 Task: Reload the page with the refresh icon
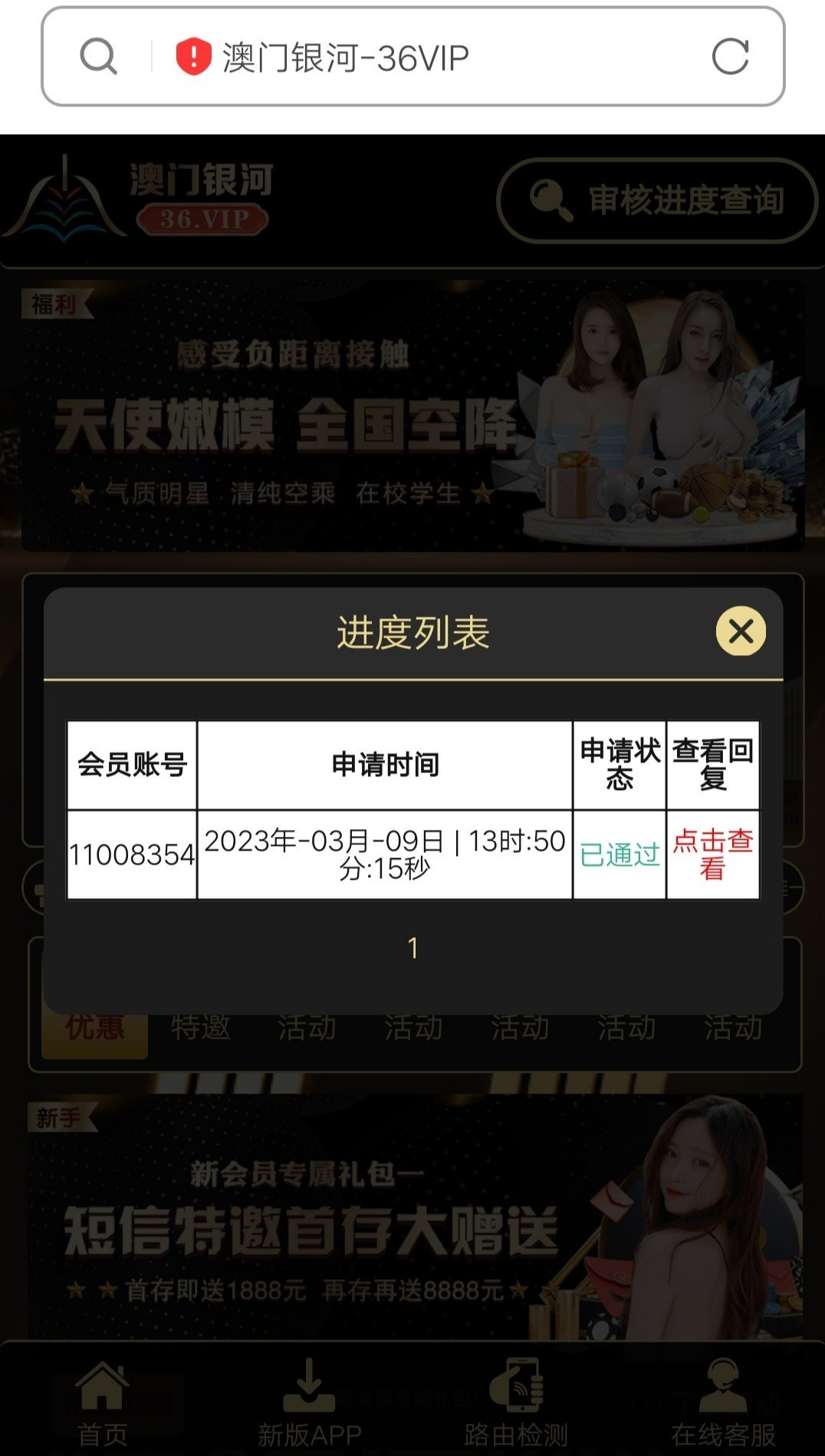730,57
